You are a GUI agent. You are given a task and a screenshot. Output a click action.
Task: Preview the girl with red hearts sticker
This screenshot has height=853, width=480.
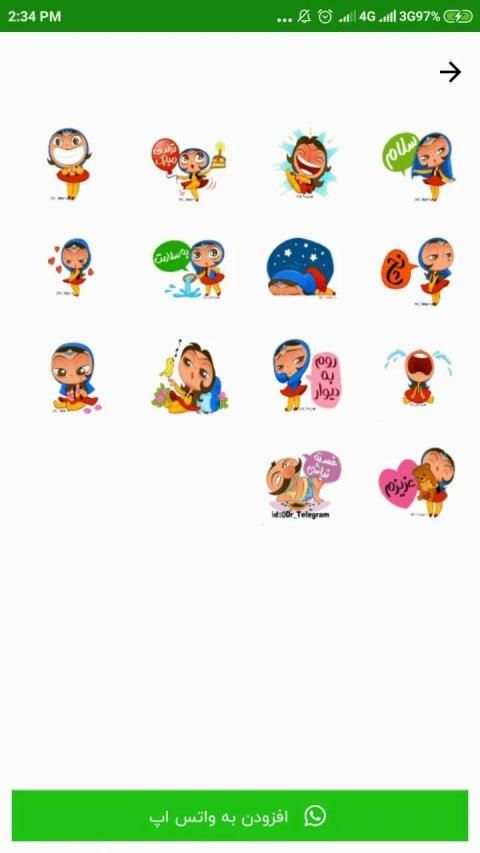[71, 267]
